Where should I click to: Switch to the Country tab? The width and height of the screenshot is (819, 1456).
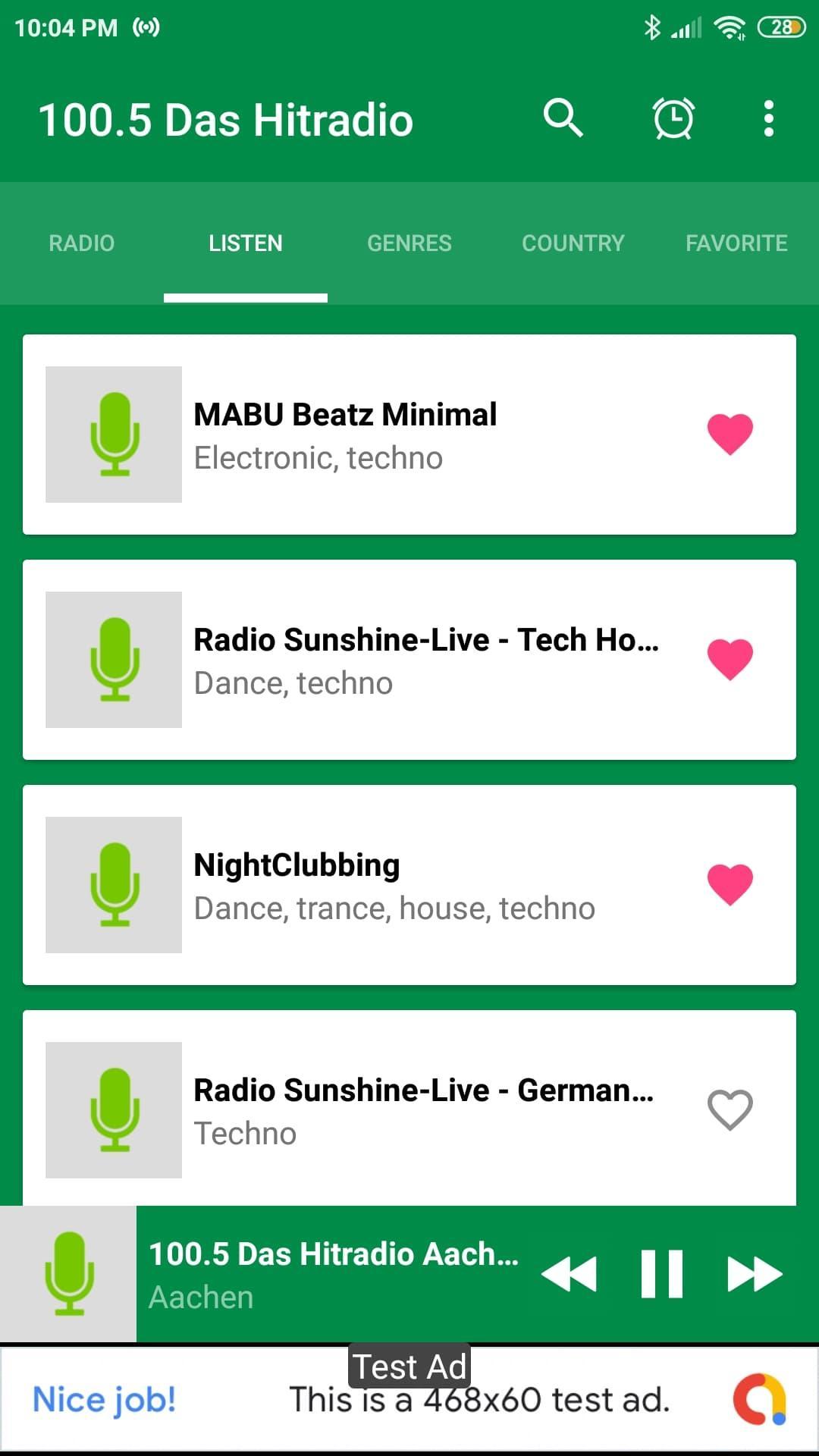click(x=573, y=243)
